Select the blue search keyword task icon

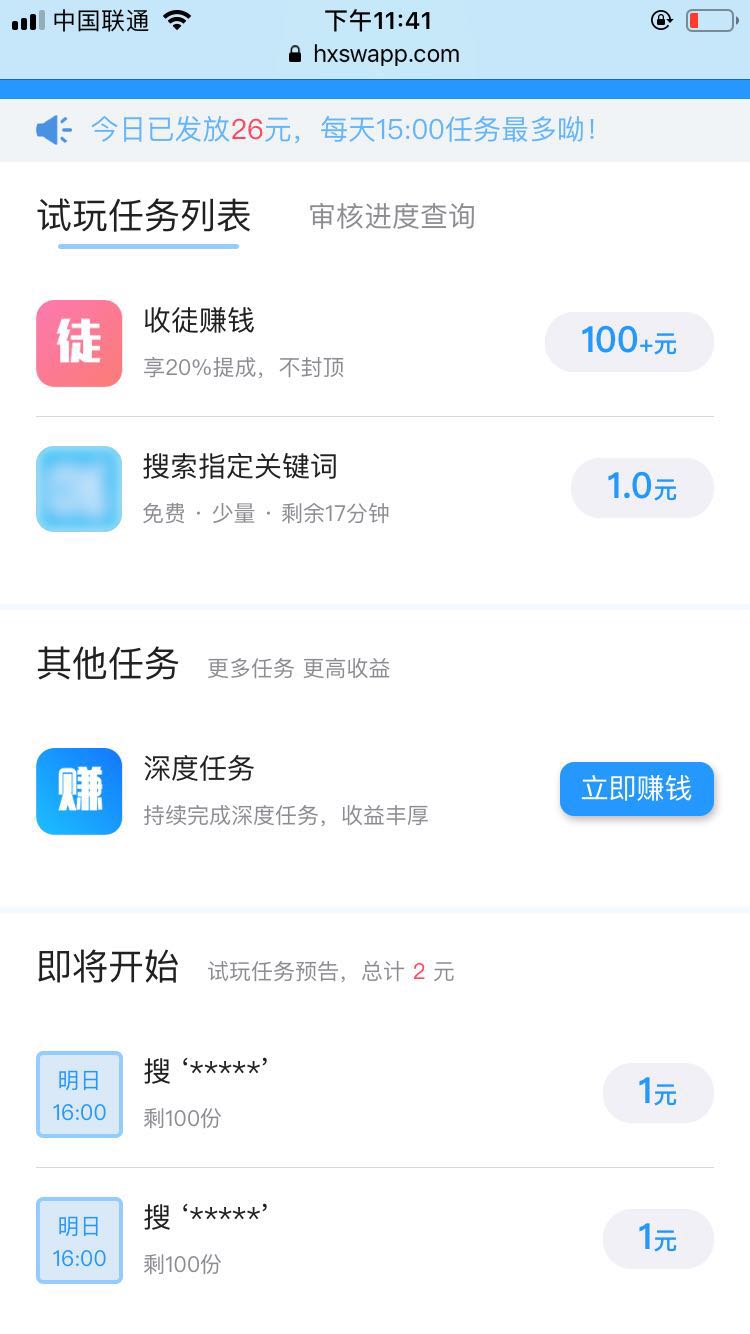[x=78, y=488]
